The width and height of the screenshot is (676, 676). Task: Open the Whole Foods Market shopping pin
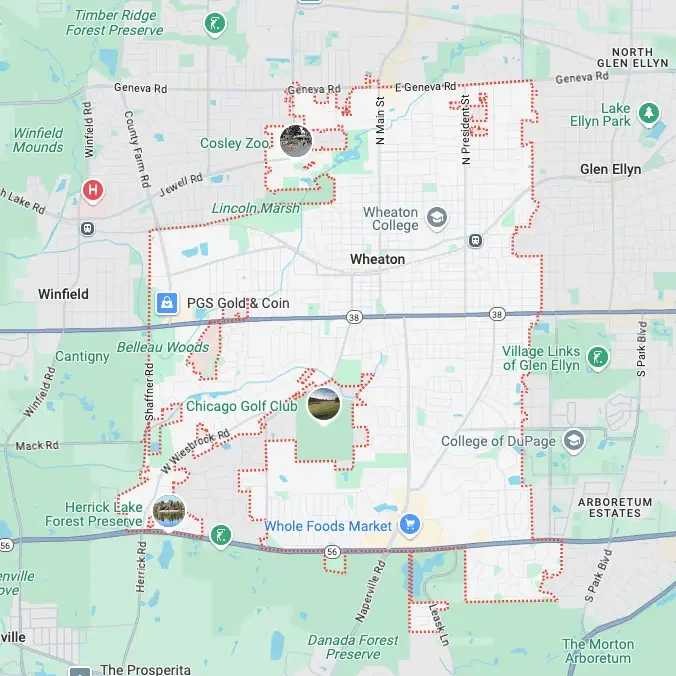pyautogui.click(x=409, y=525)
